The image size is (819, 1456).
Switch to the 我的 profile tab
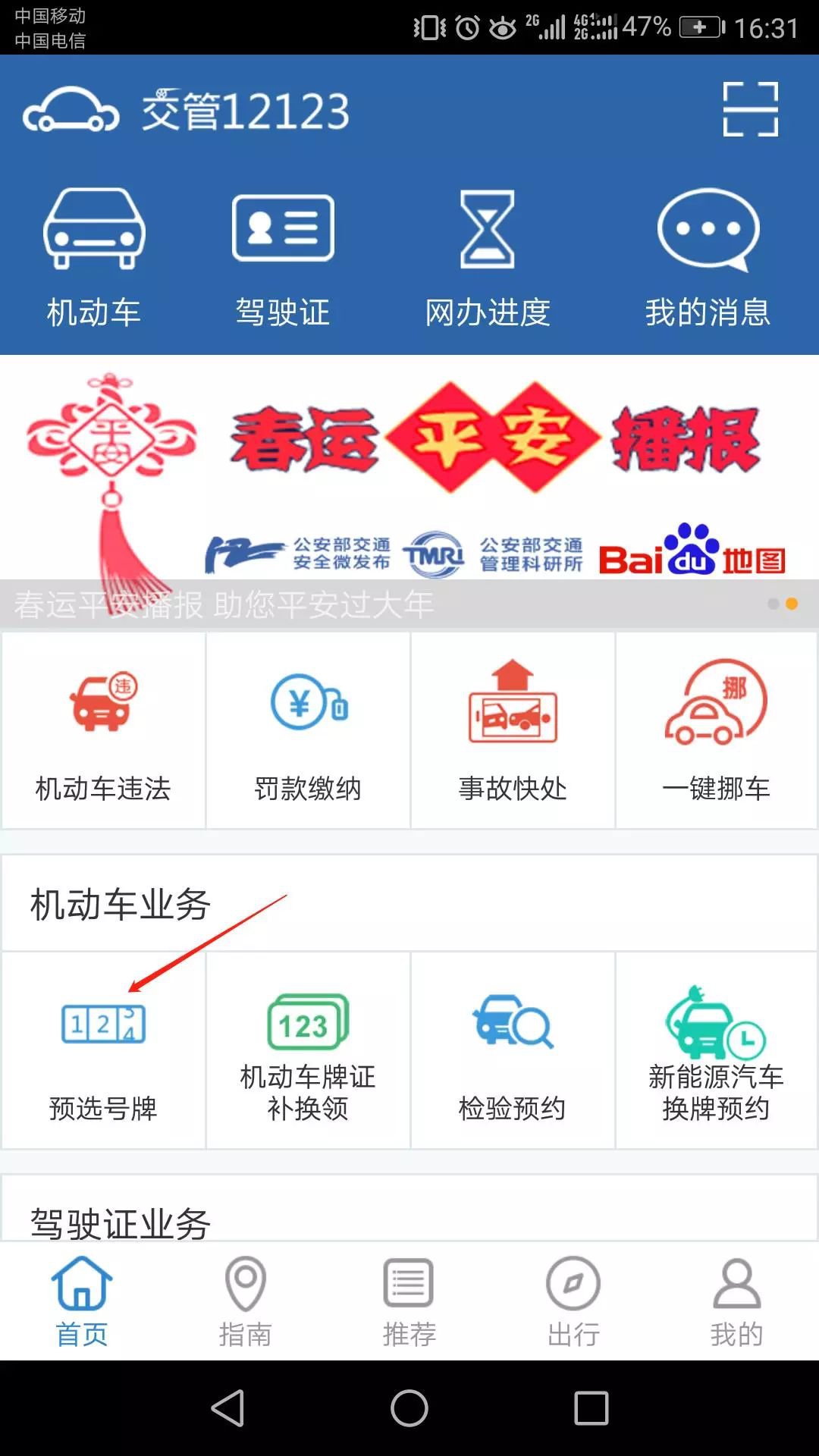click(x=736, y=1301)
